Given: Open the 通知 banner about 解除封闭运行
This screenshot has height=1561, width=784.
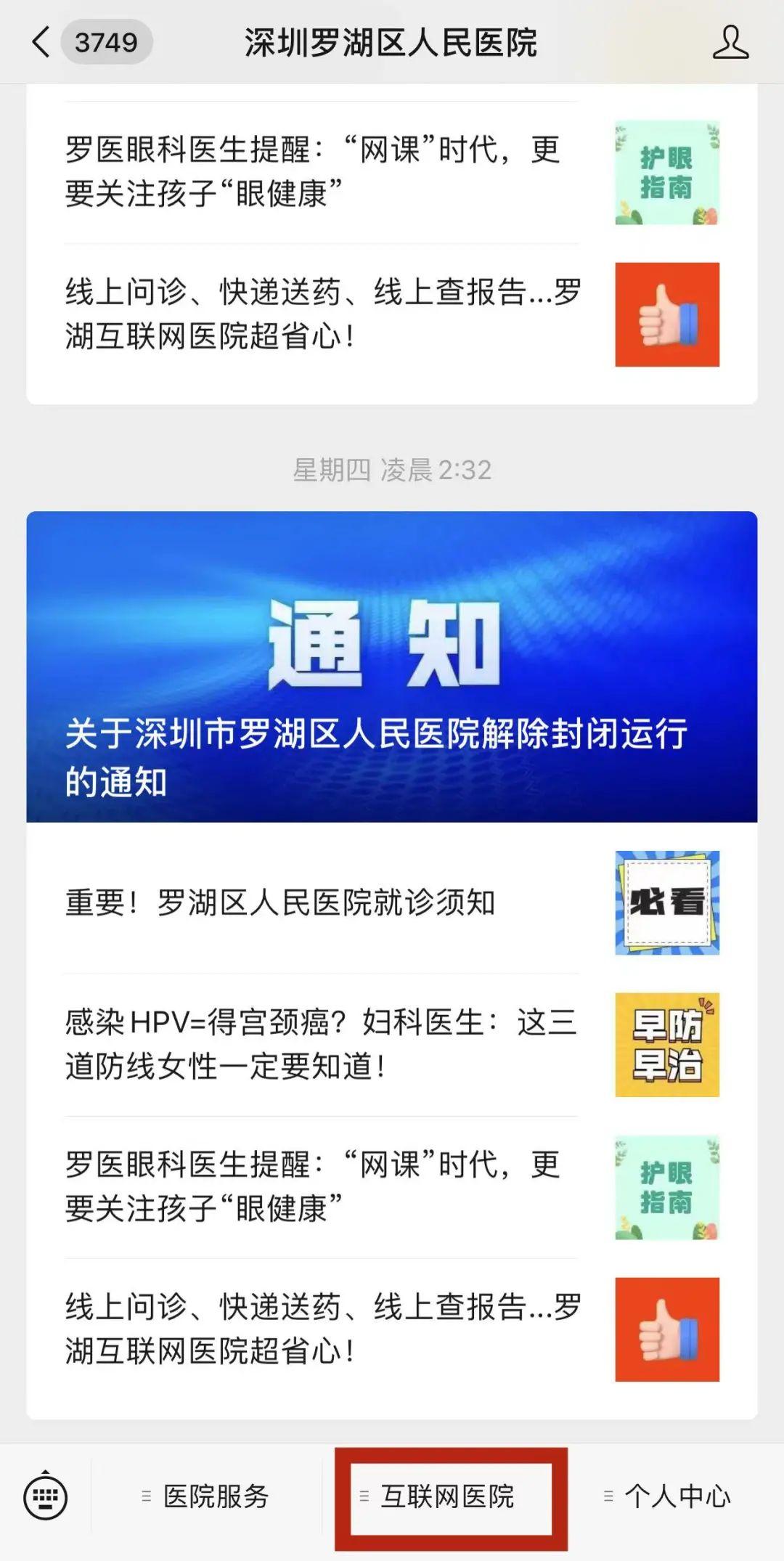Looking at the screenshot, I should pos(391,666).
